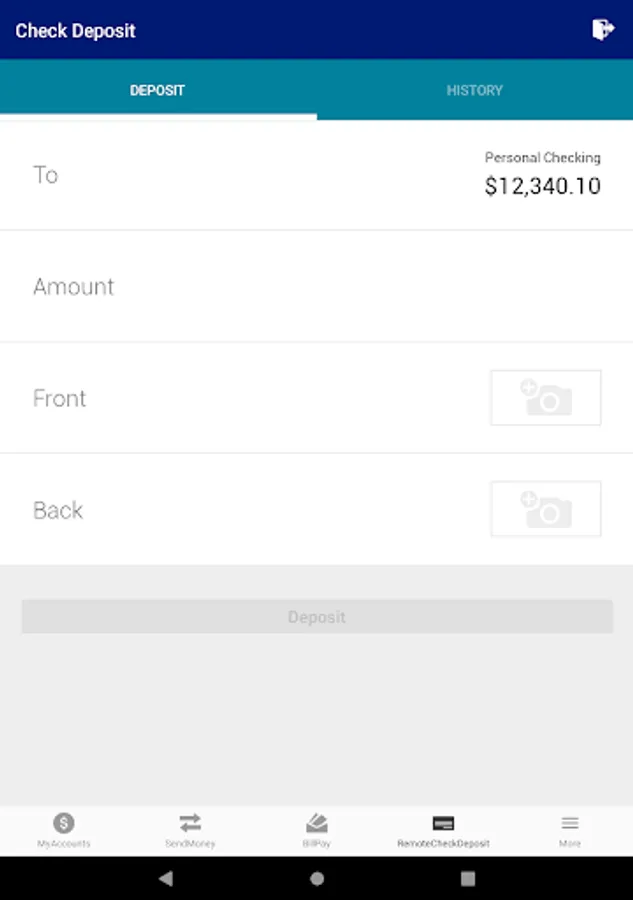Capture the front check photo
633x900 pixels.
545,398
